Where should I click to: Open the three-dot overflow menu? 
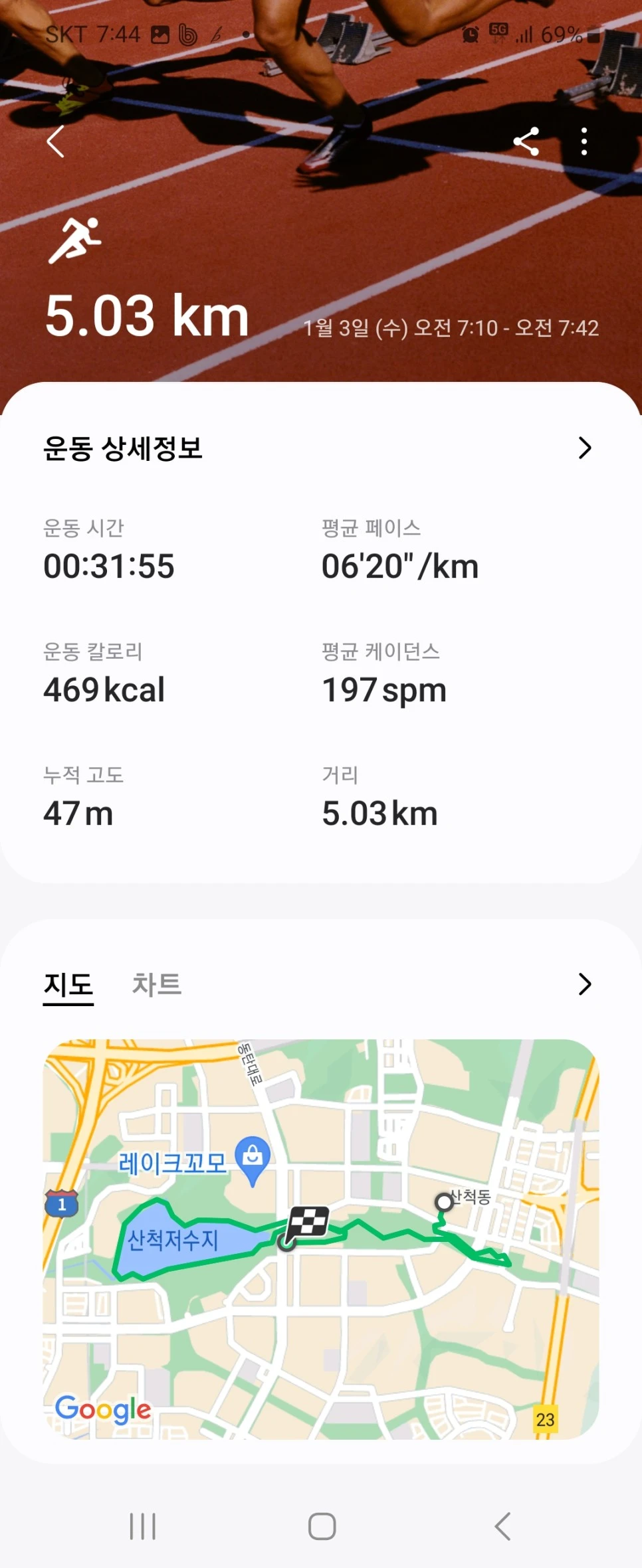[584, 141]
